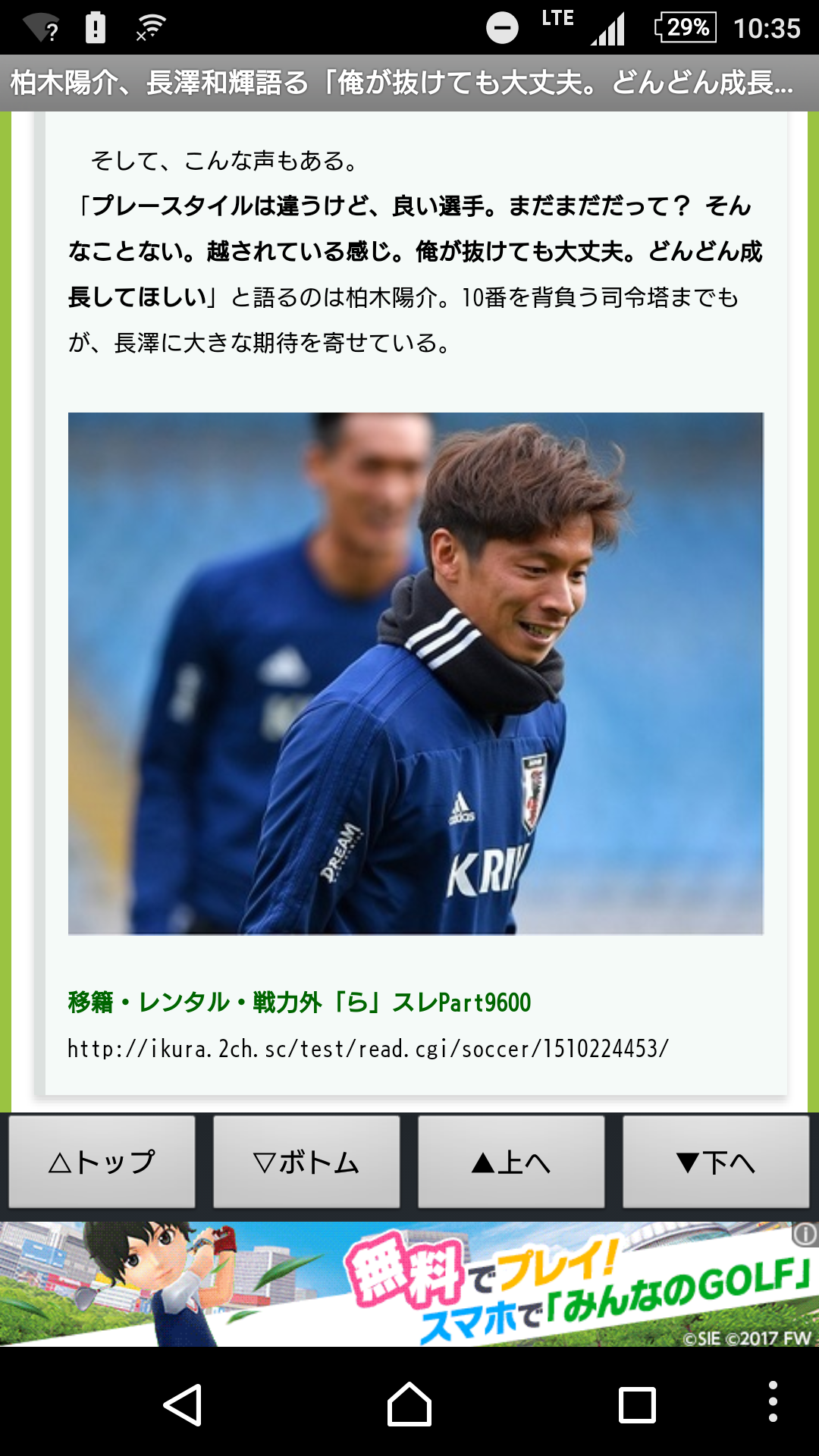
Task: Go back using the system back button
Action: tap(183, 1404)
